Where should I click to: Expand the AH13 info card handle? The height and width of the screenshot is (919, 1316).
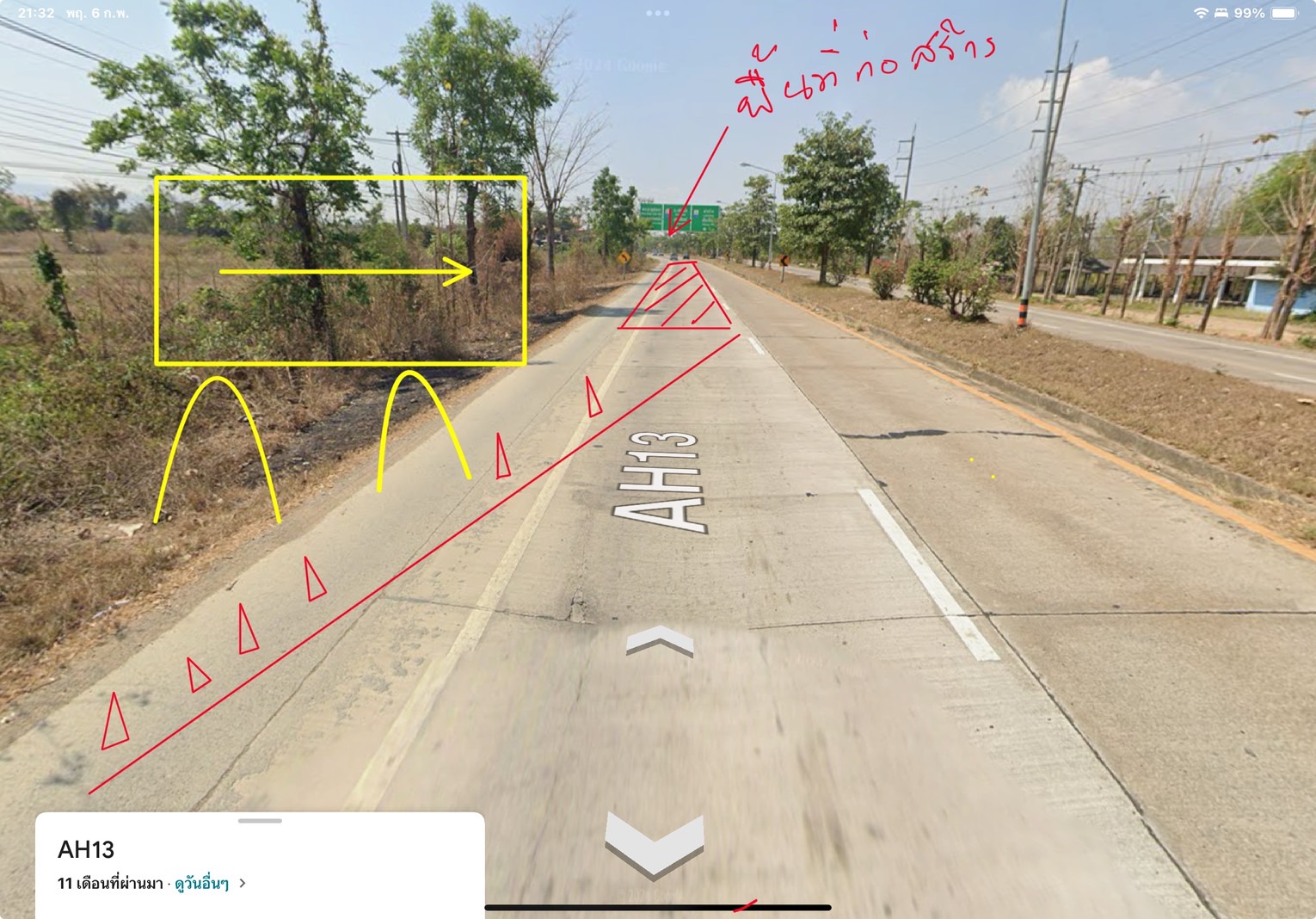pos(260,821)
